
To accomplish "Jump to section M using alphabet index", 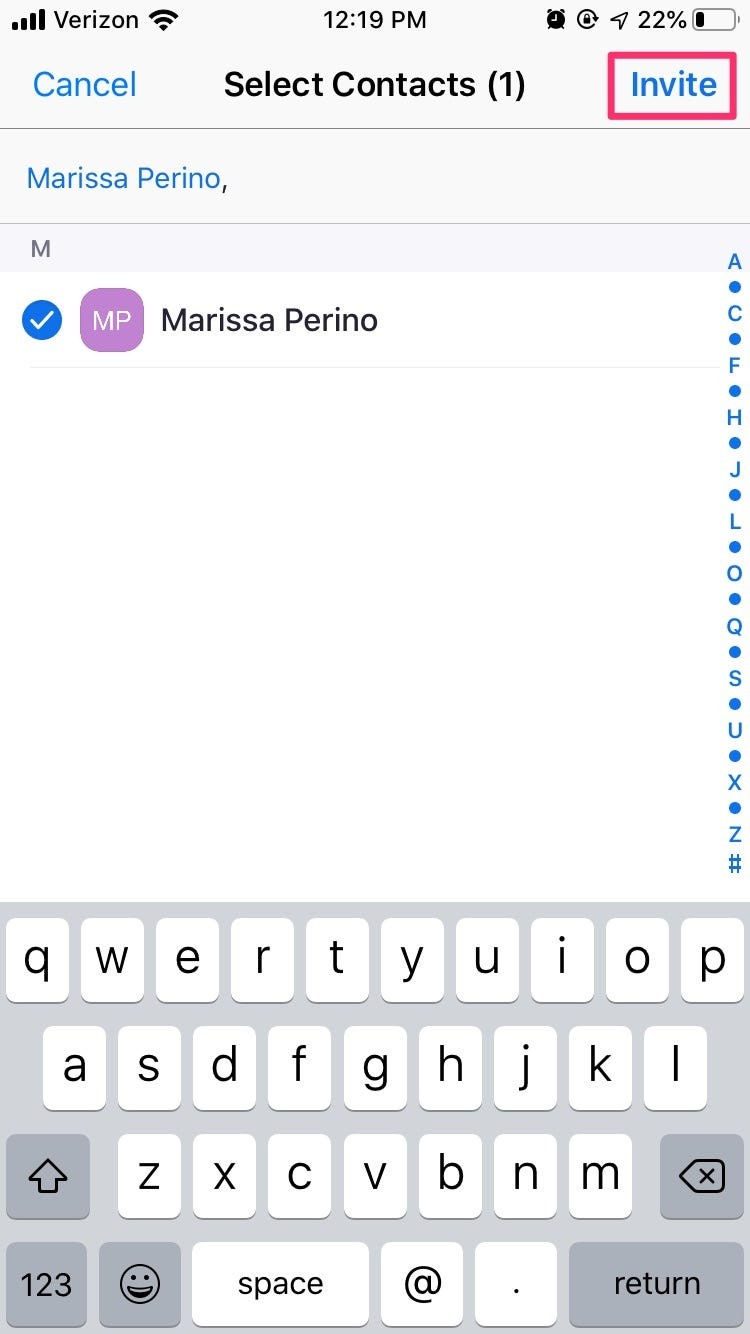I will (734, 547).
